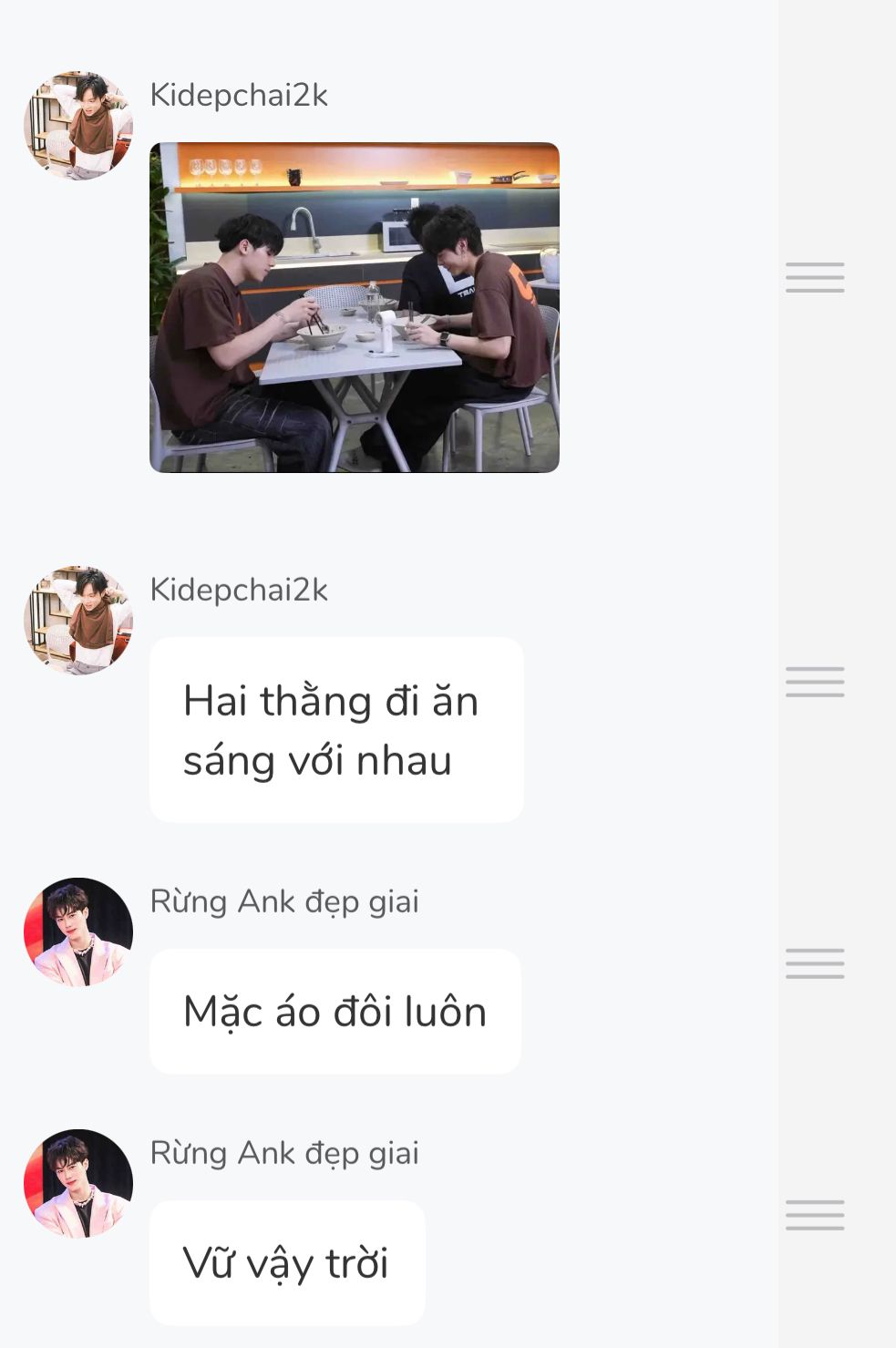Select the message "Hai thằng đi ăn sáng với nhau"
The height and width of the screenshot is (1348, 896).
click(335, 730)
